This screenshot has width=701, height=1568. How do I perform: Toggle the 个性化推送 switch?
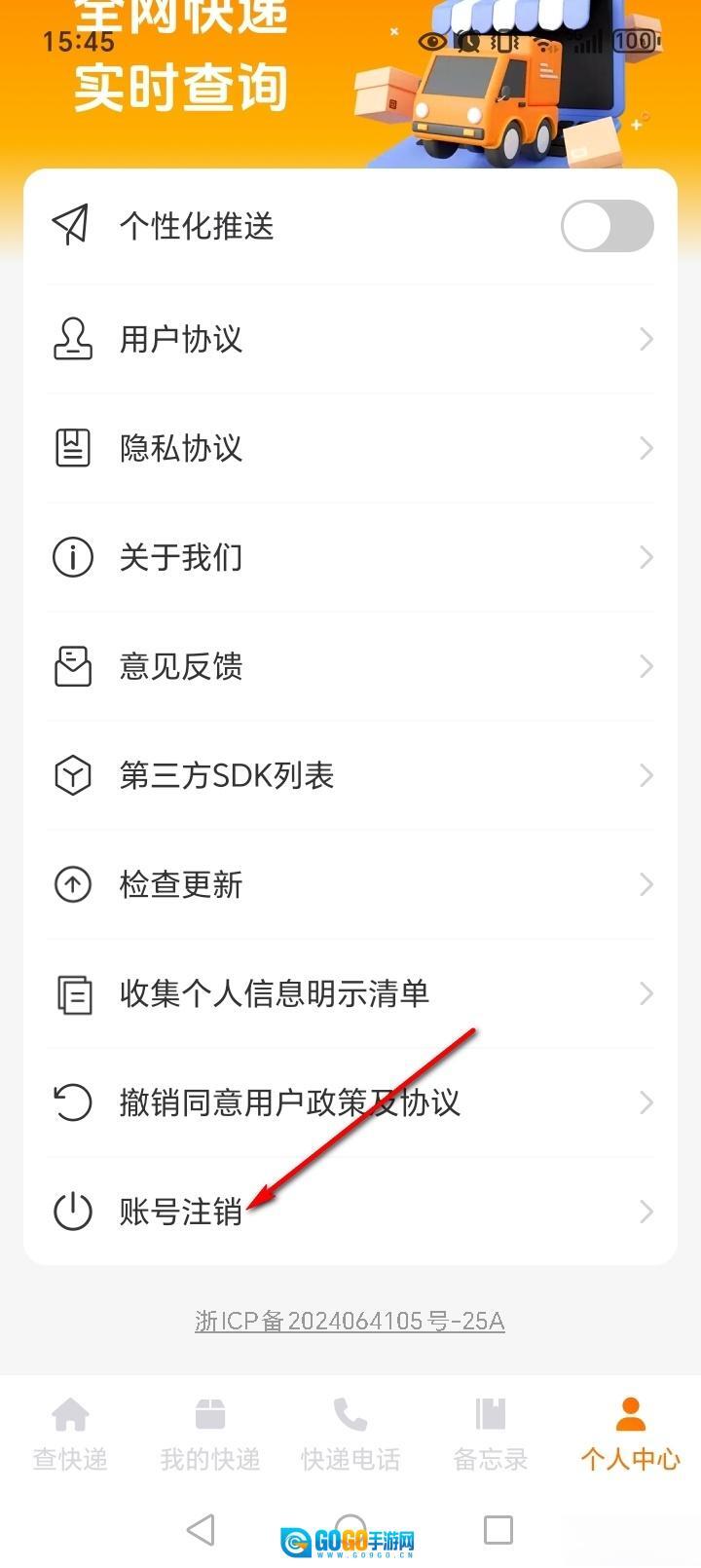tap(607, 226)
